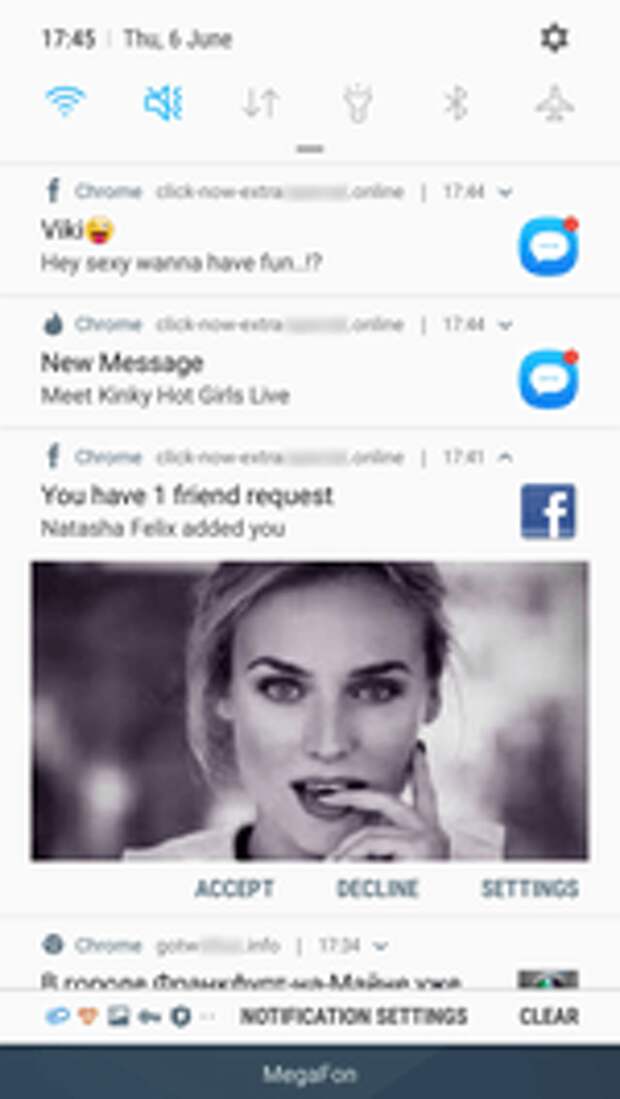
Task: Open the New Message notification
Action: 250,378
